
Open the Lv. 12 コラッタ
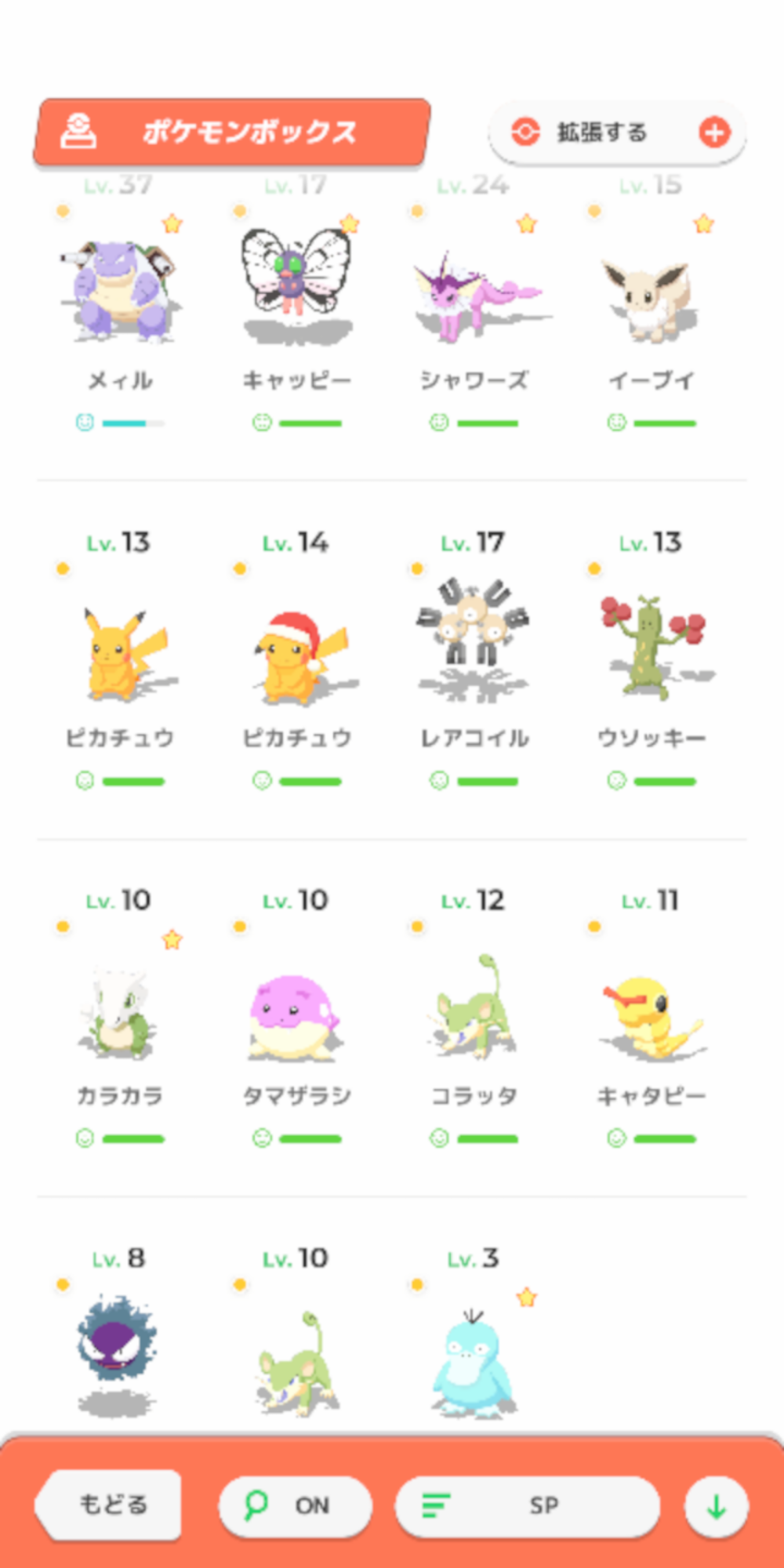point(474,1018)
